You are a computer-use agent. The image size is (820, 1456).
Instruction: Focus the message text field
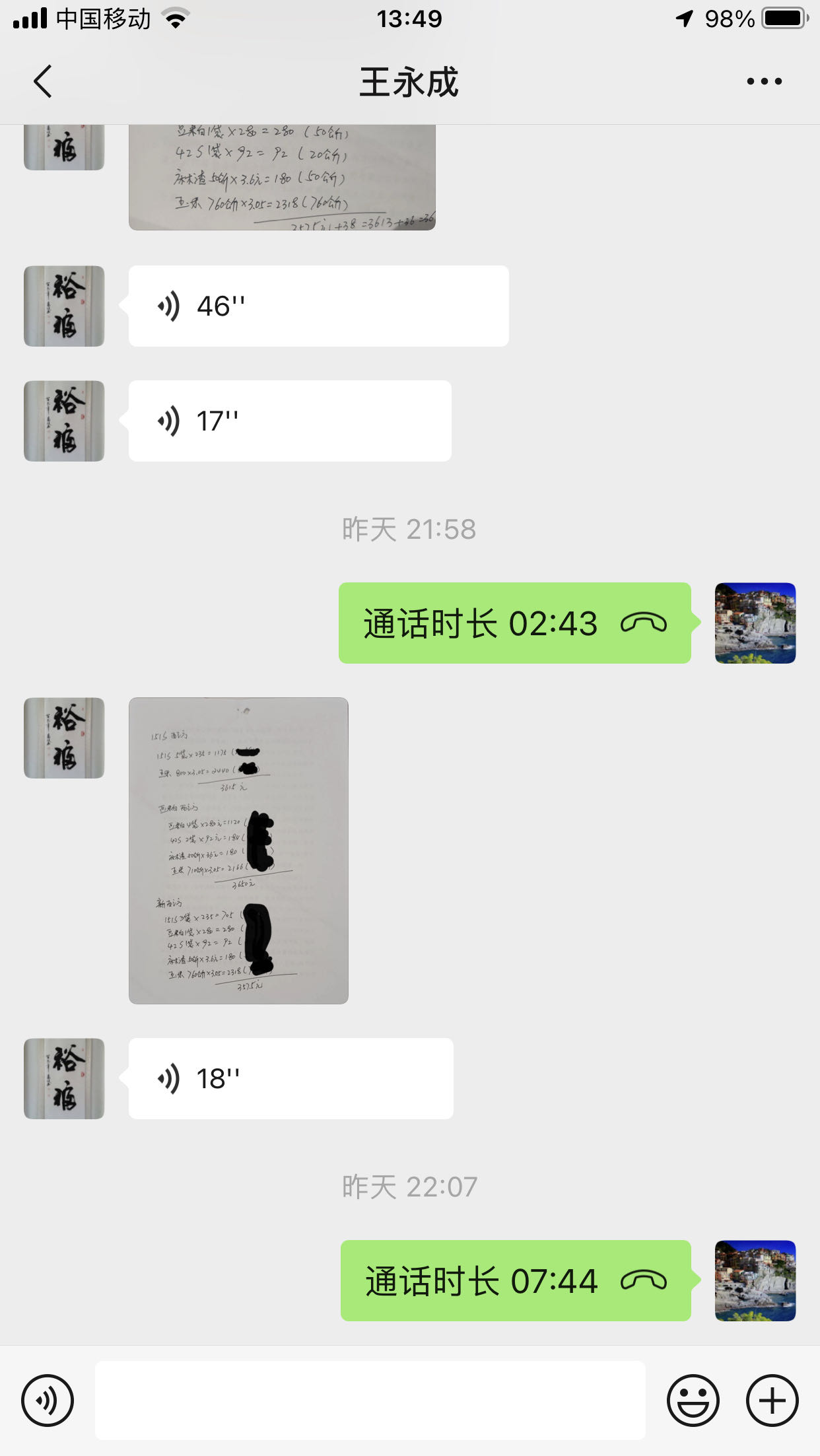tap(370, 1401)
